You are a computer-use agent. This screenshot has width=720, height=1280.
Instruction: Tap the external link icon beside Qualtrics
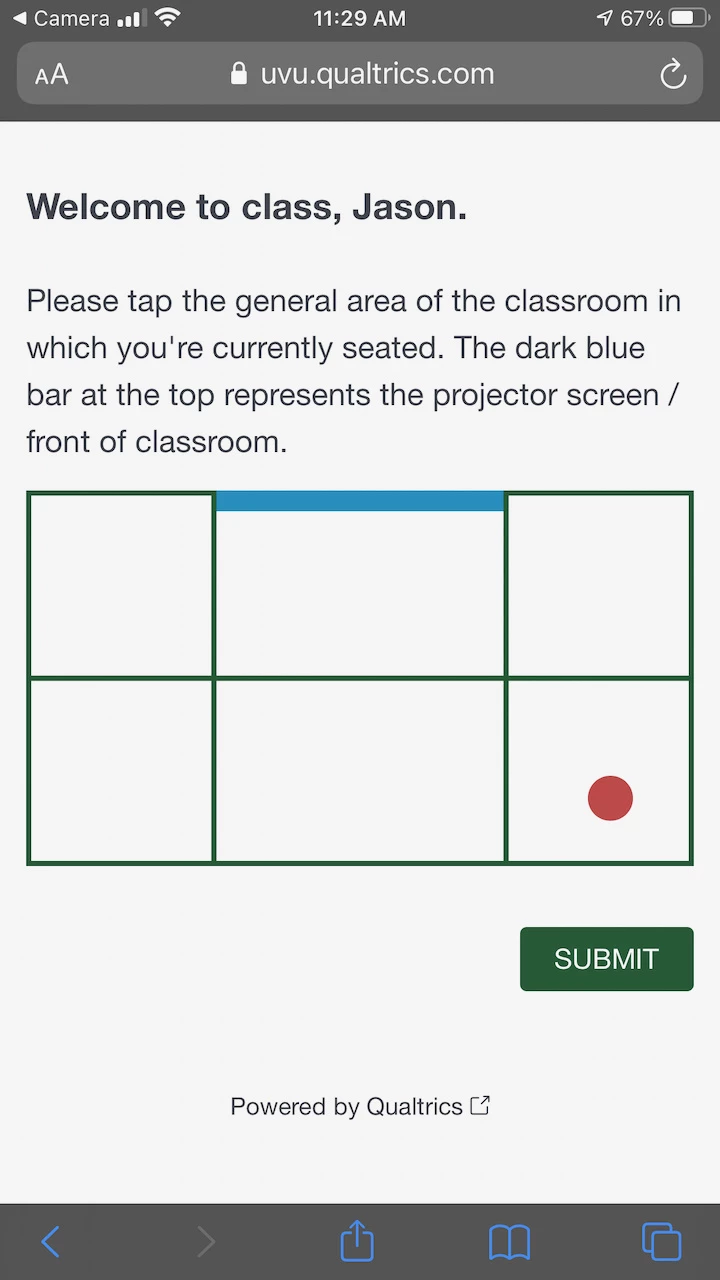[479, 1105]
